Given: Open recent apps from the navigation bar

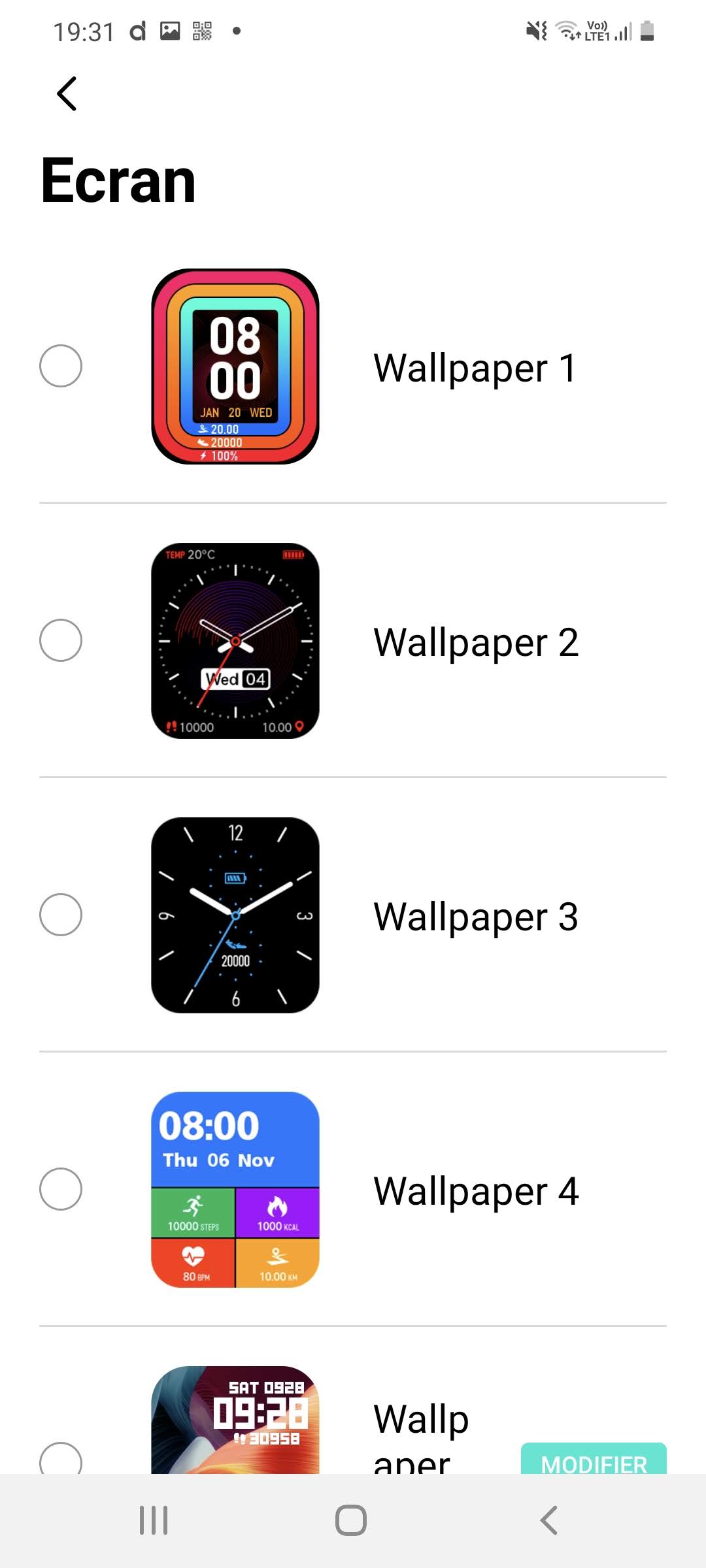Looking at the screenshot, I should pyautogui.click(x=154, y=1520).
